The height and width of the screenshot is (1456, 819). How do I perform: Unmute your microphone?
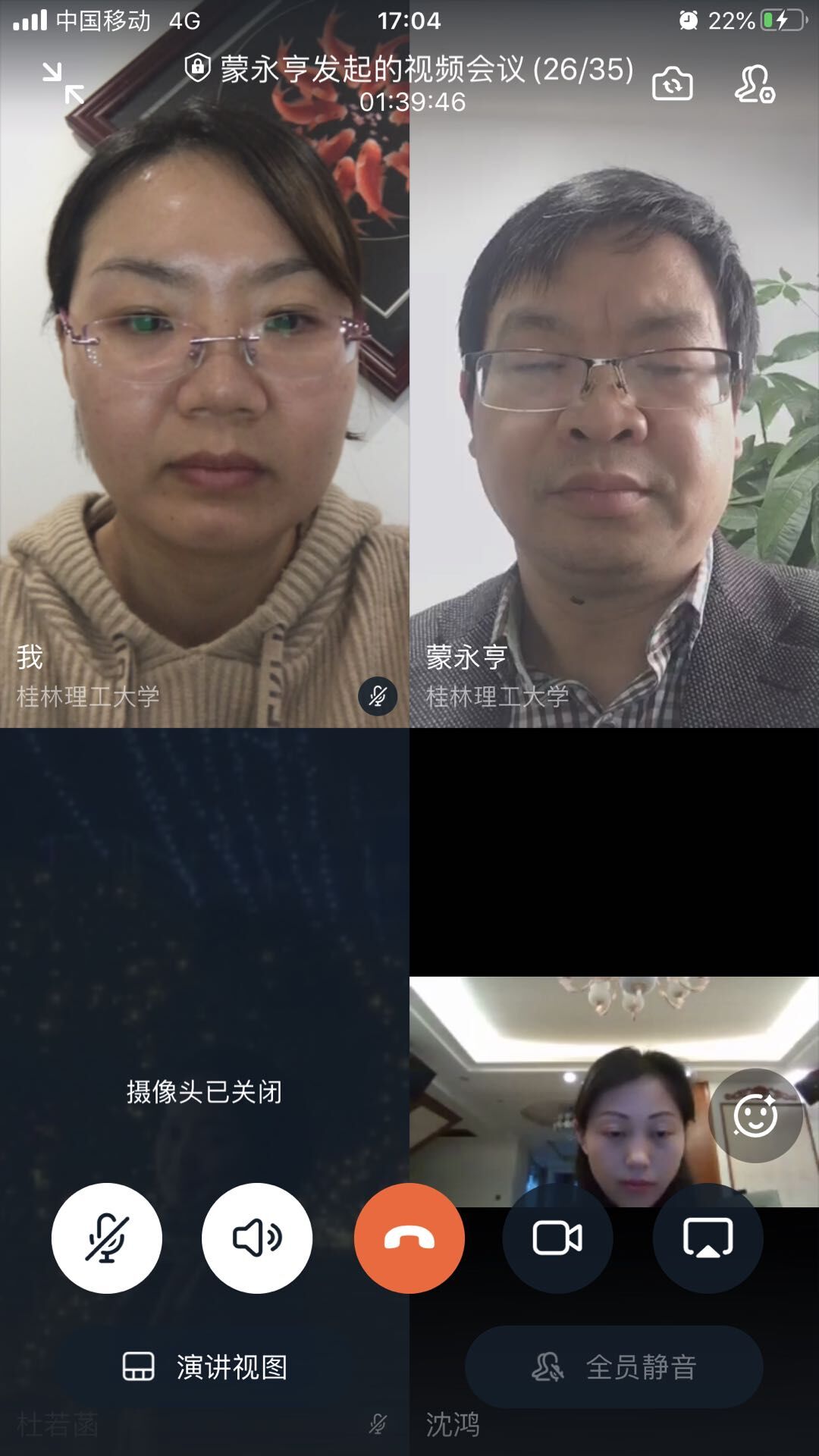(x=106, y=1238)
